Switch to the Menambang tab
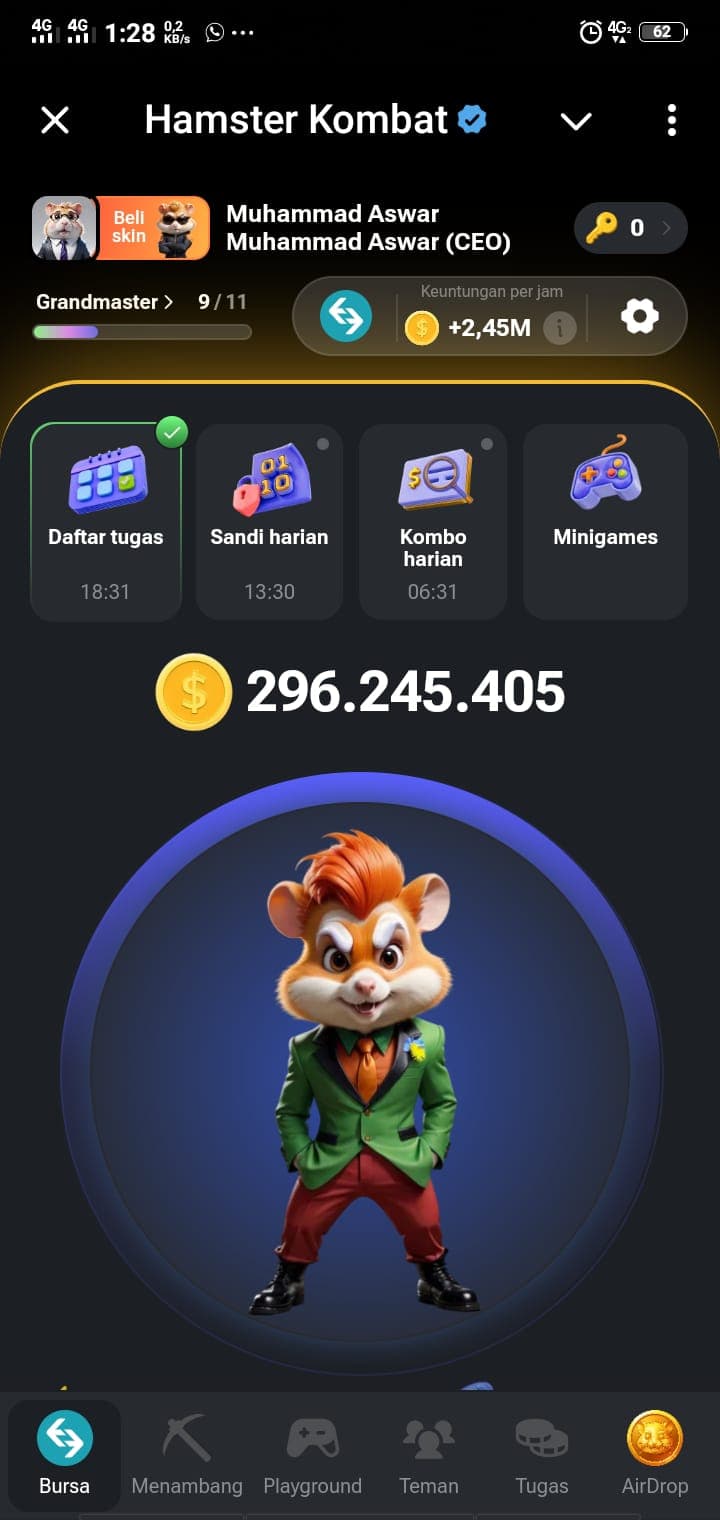Screen dimensions: 720x1520 (187, 1455)
